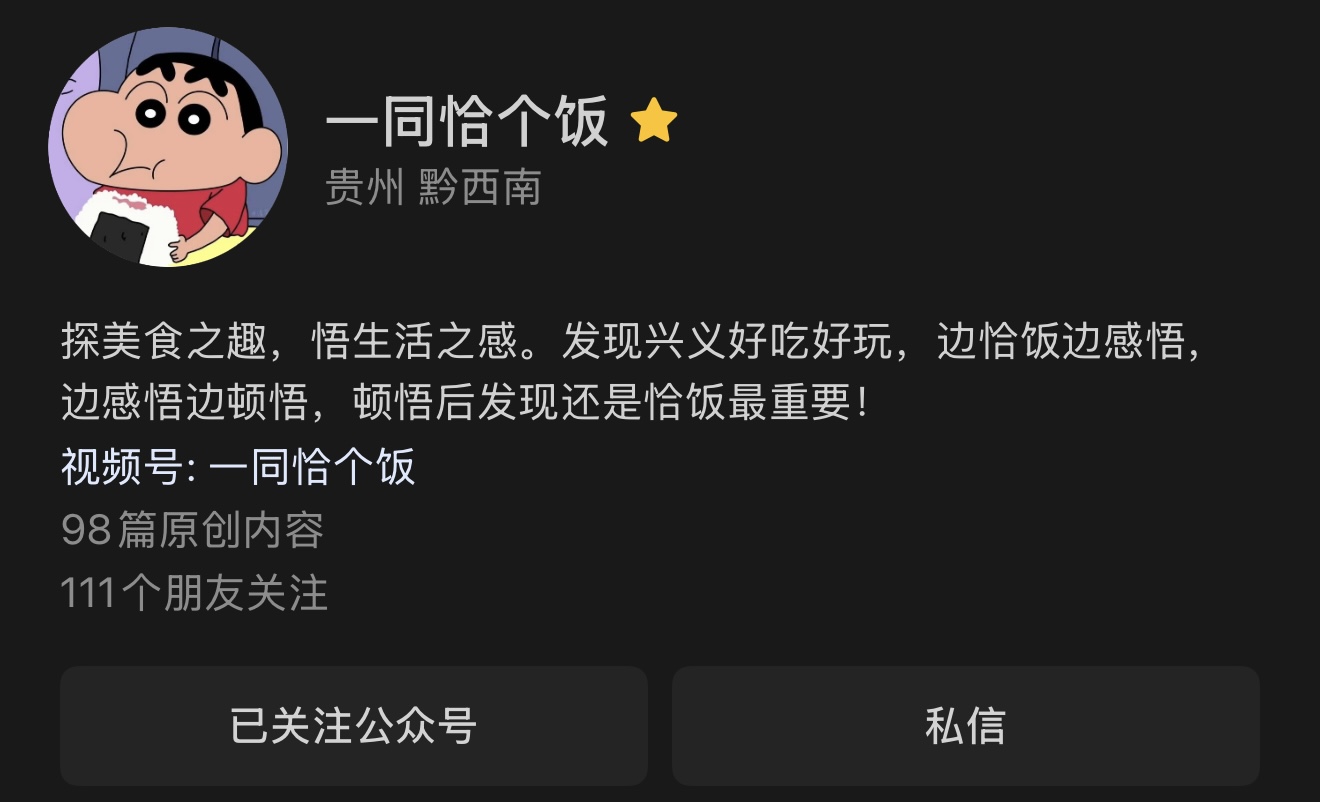View the Shin-chan profile avatar
The height and width of the screenshot is (802, 1320).
click(168, 146)
